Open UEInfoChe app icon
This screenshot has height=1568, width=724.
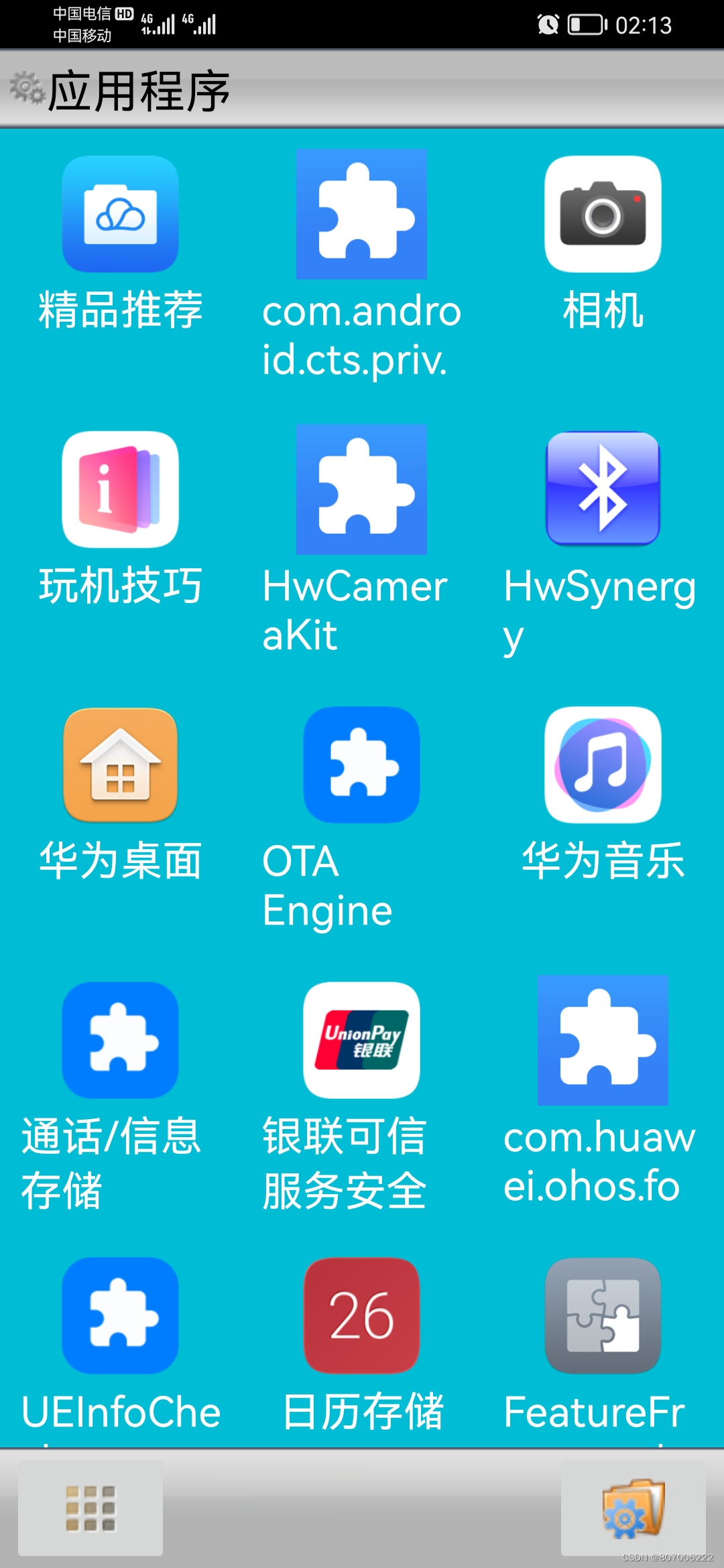tap(121, 1316)
